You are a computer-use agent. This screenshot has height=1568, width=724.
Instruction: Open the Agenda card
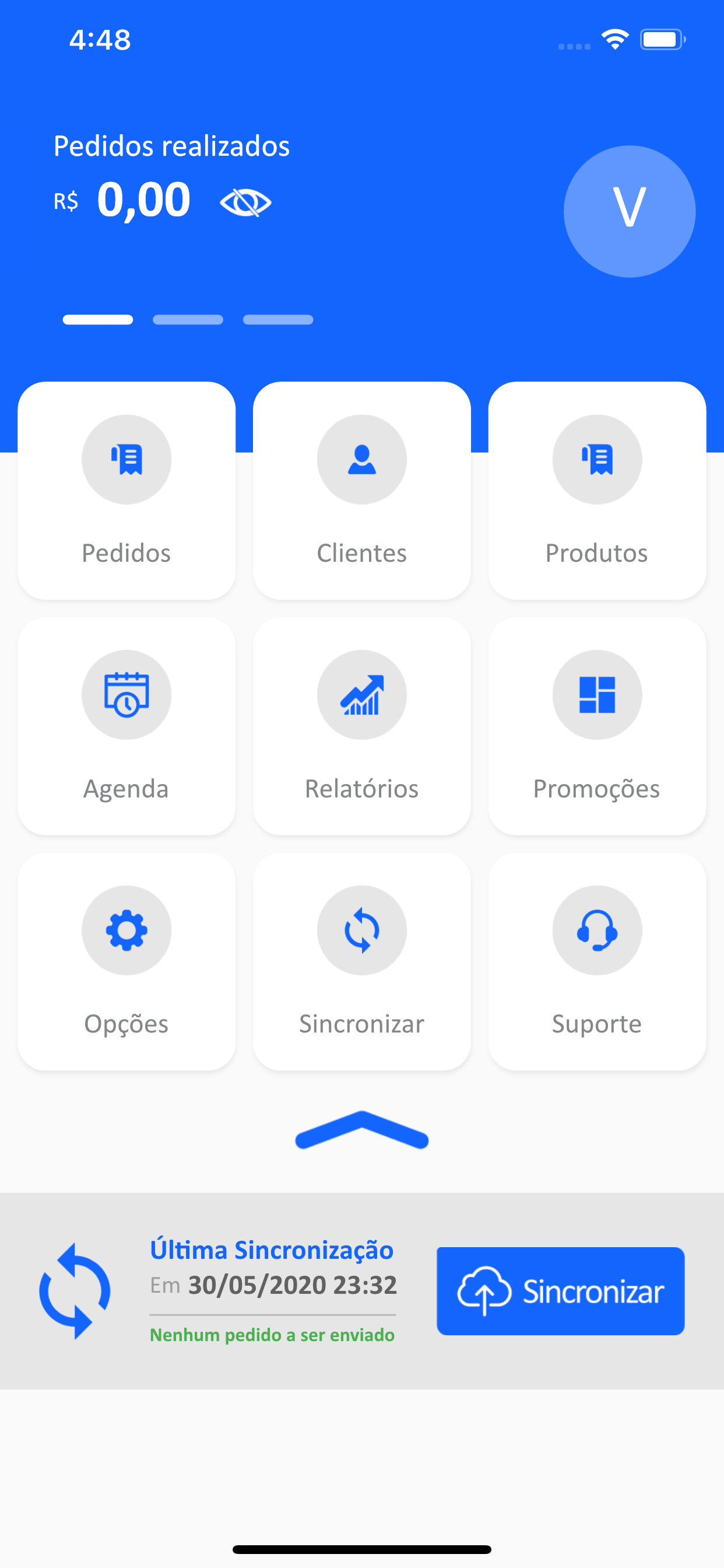tap(126, 726)
